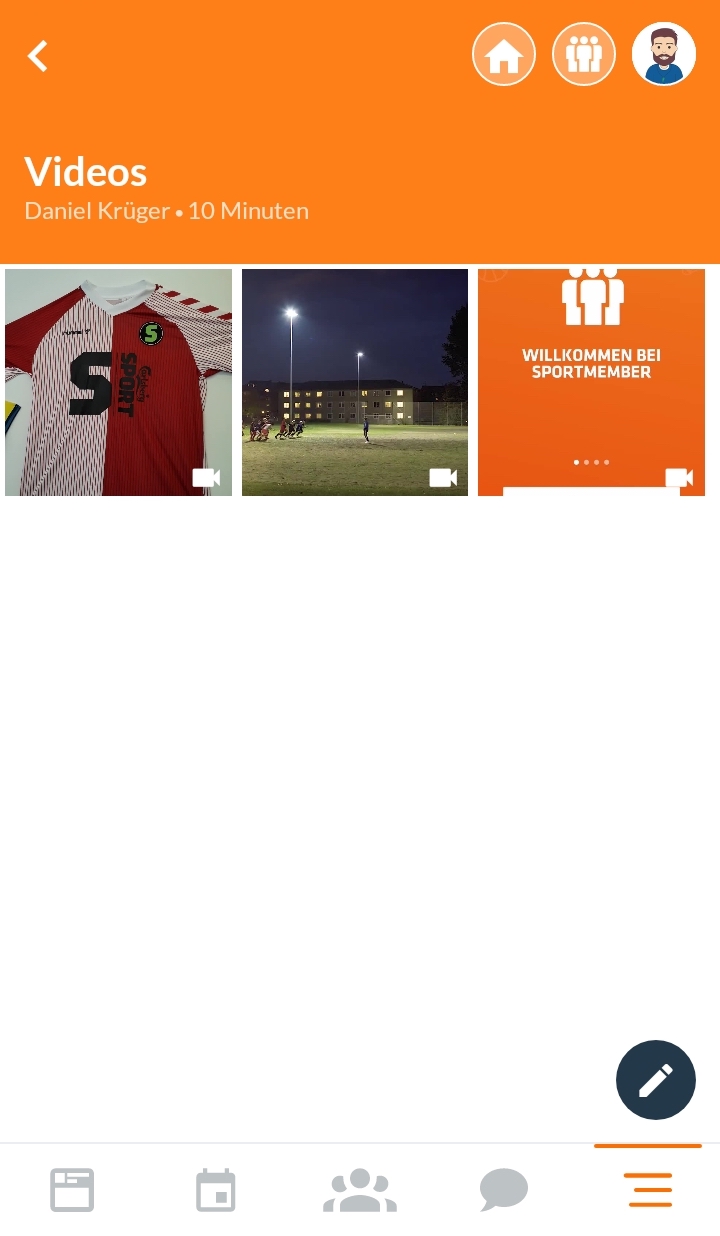The width and height of the screenshot is (720, 1236).
Task: Open the profile avatar
Action: pyautogui.click(x=664, y=54)
